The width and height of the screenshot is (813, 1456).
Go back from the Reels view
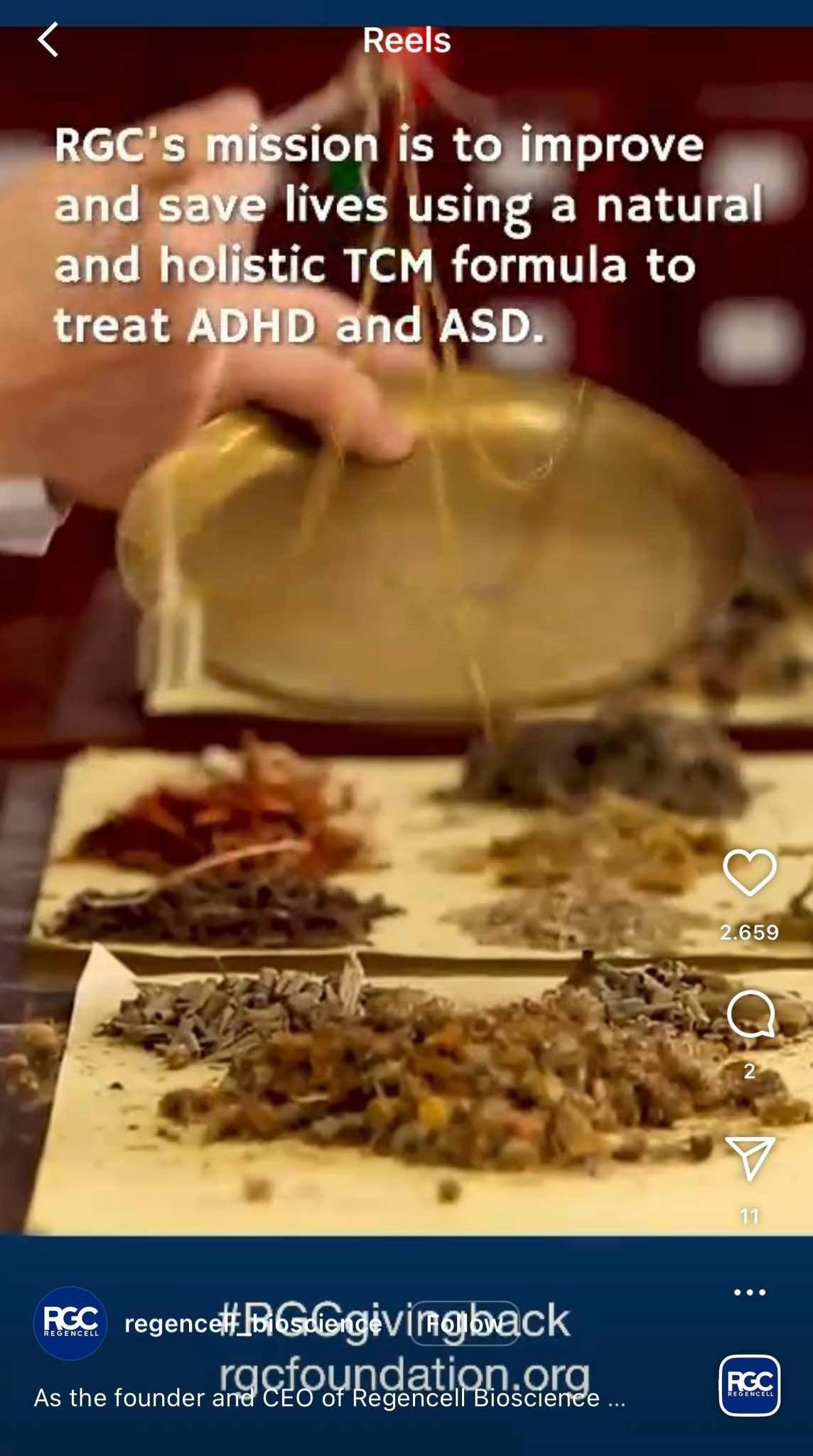(x=48, y=40)
